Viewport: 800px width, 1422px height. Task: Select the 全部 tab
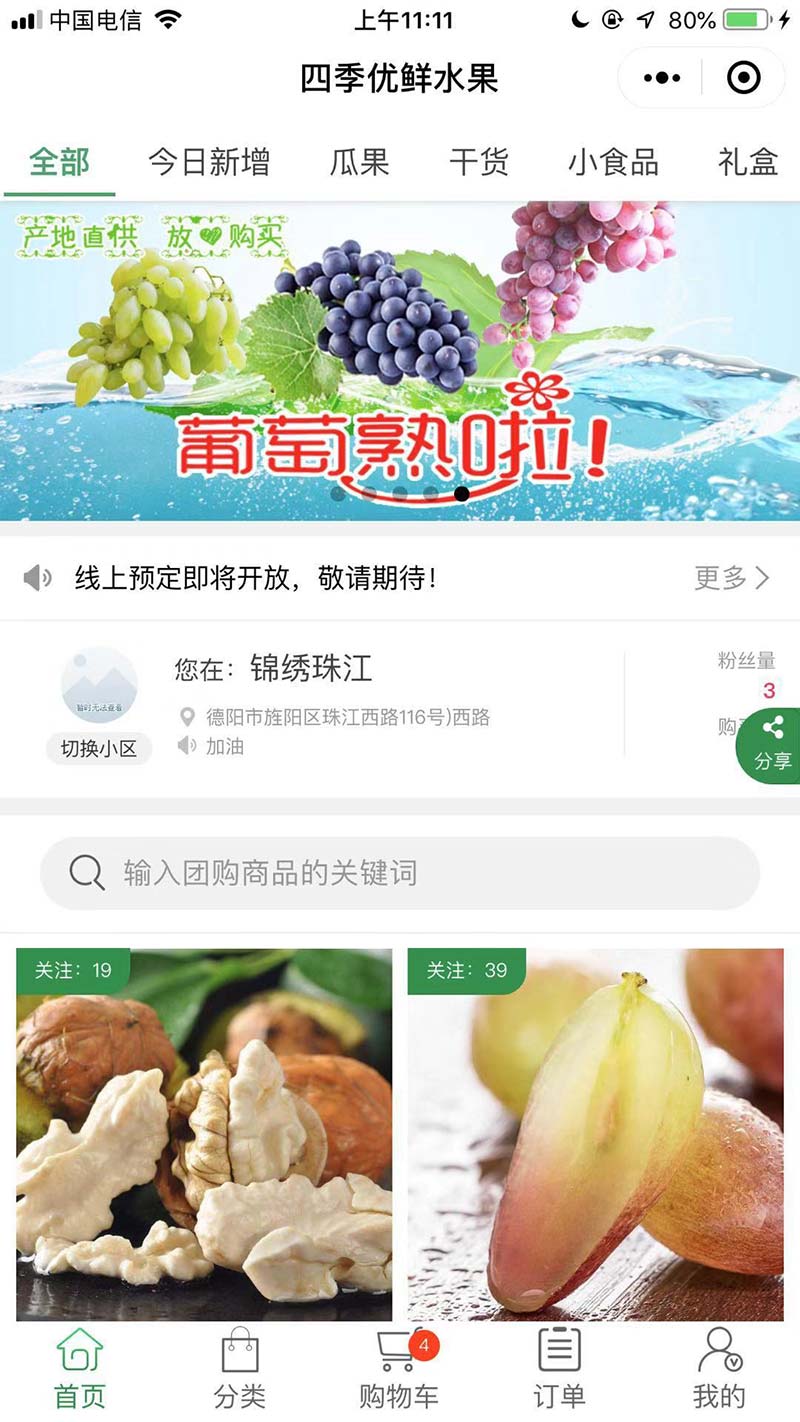[59, 162]
